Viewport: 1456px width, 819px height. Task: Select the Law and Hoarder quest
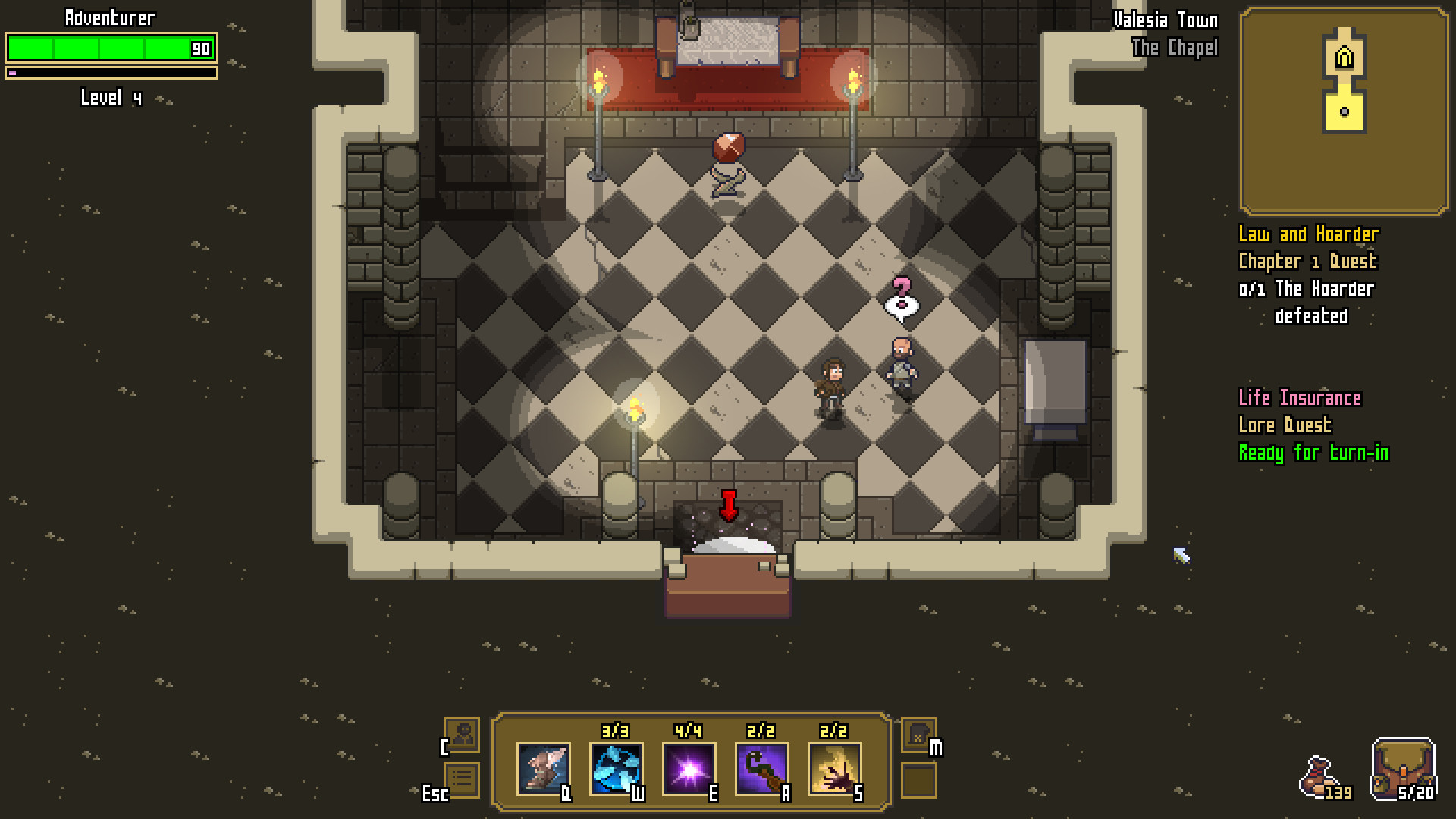[1308, 235]
